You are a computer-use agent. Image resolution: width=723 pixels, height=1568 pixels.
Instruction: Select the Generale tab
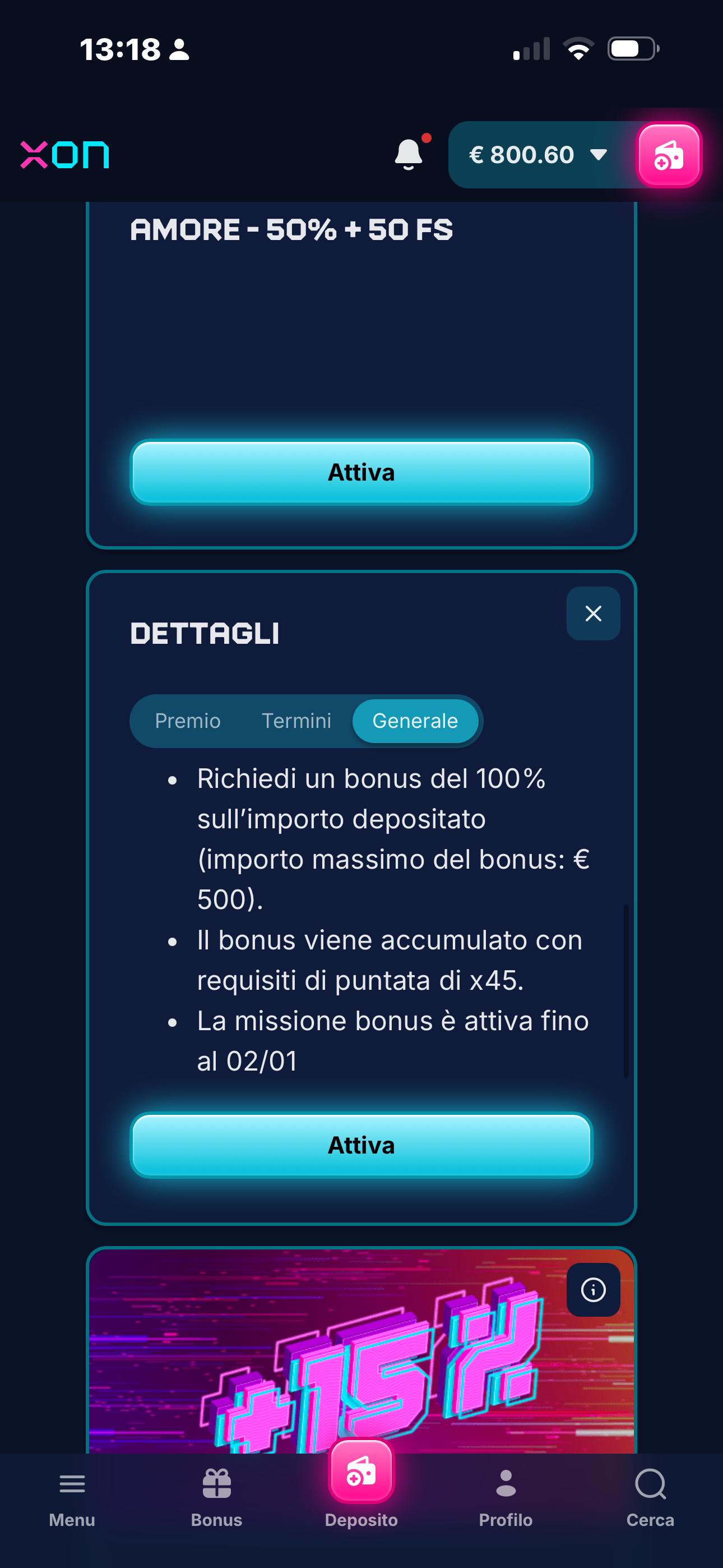(415, 721)
